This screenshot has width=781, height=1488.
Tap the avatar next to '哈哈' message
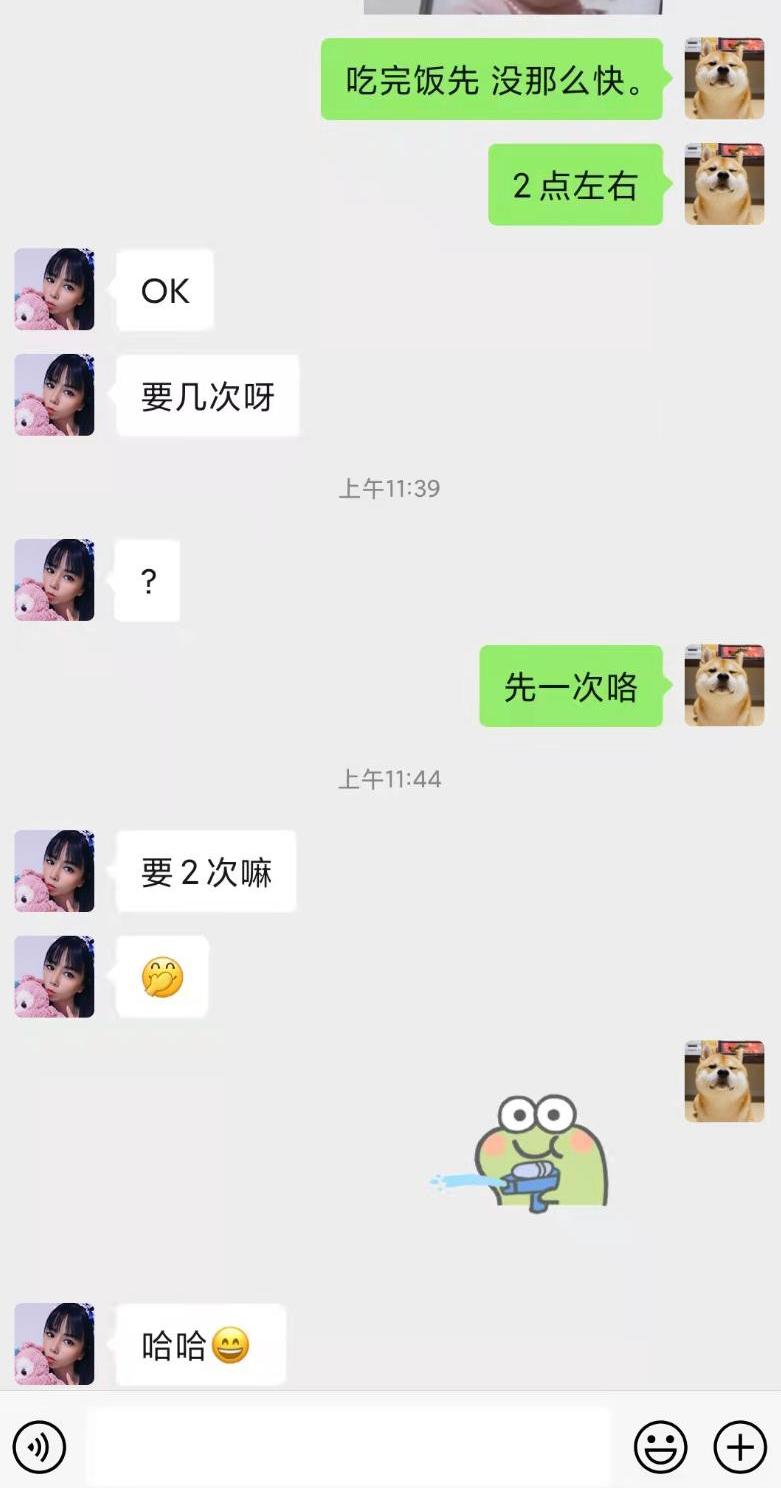point(53,1344)
